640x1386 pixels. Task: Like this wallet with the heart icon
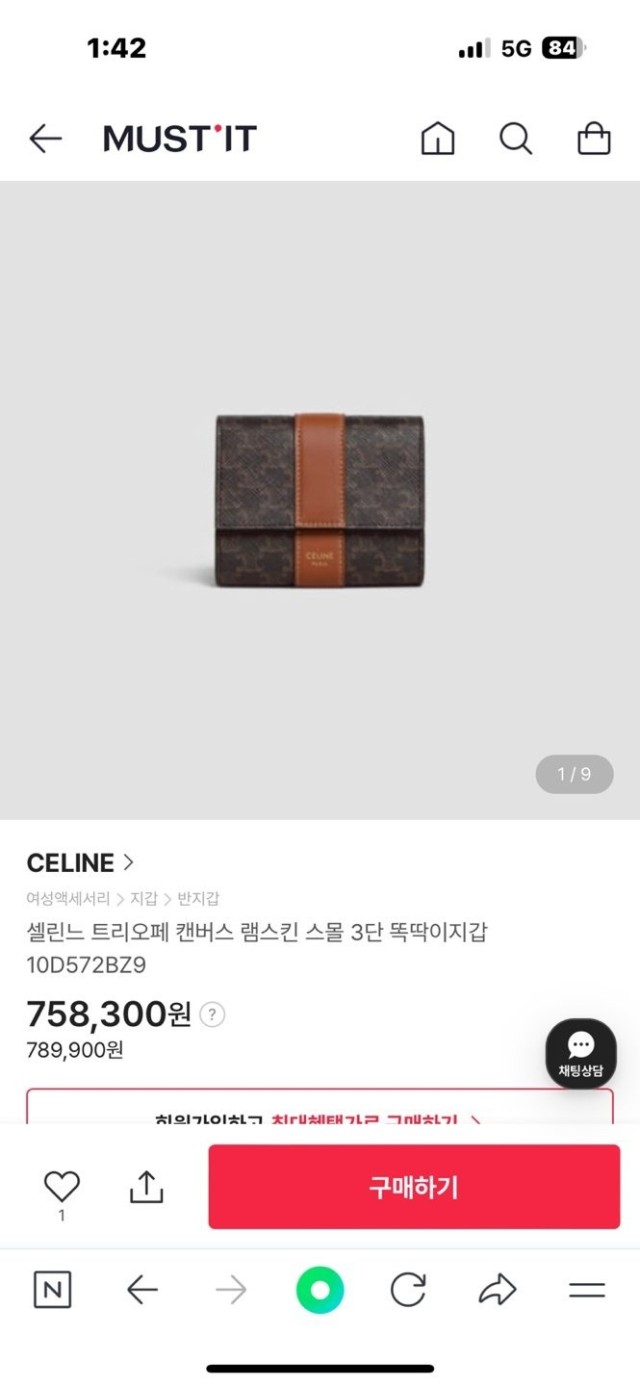click(x=62, y=1187)
